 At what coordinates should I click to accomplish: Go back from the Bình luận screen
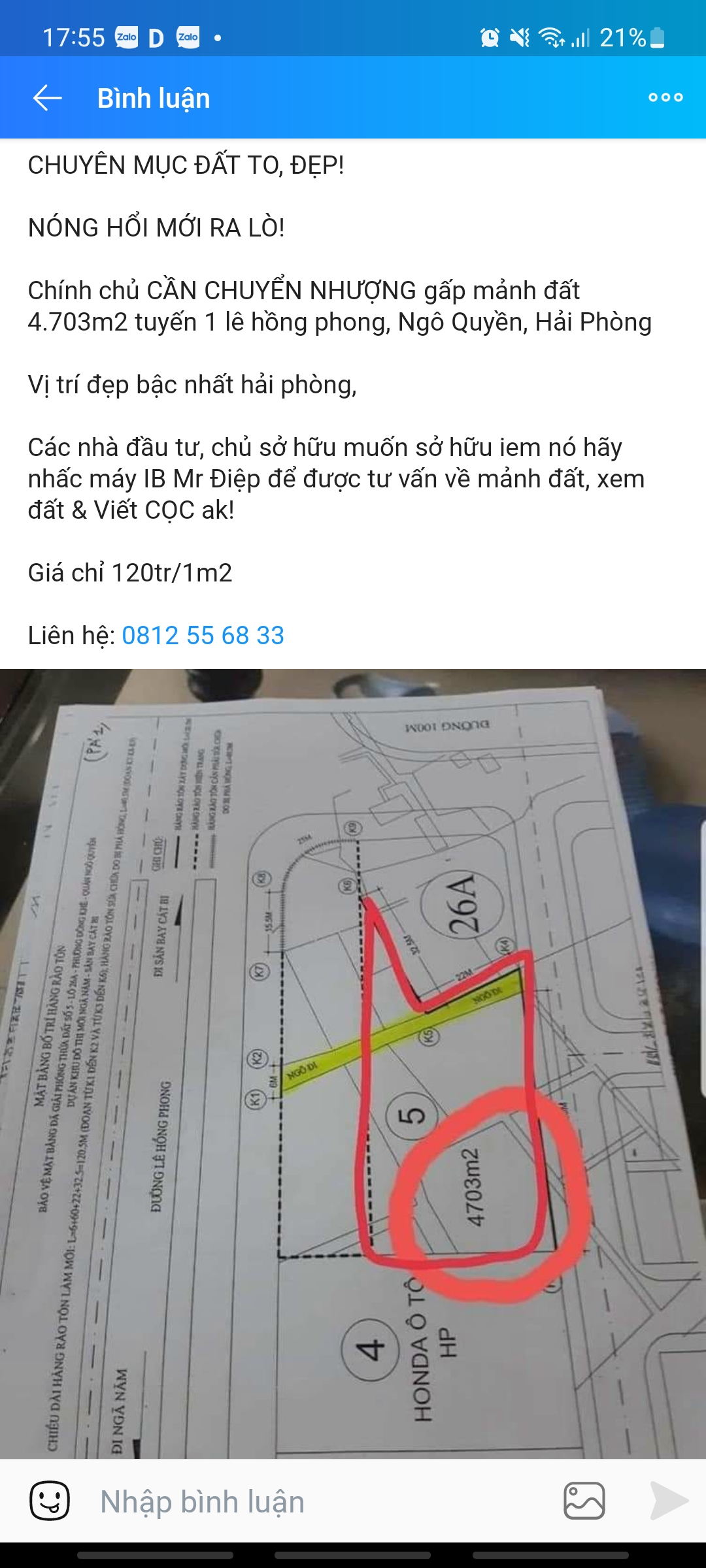coord(47,98)
